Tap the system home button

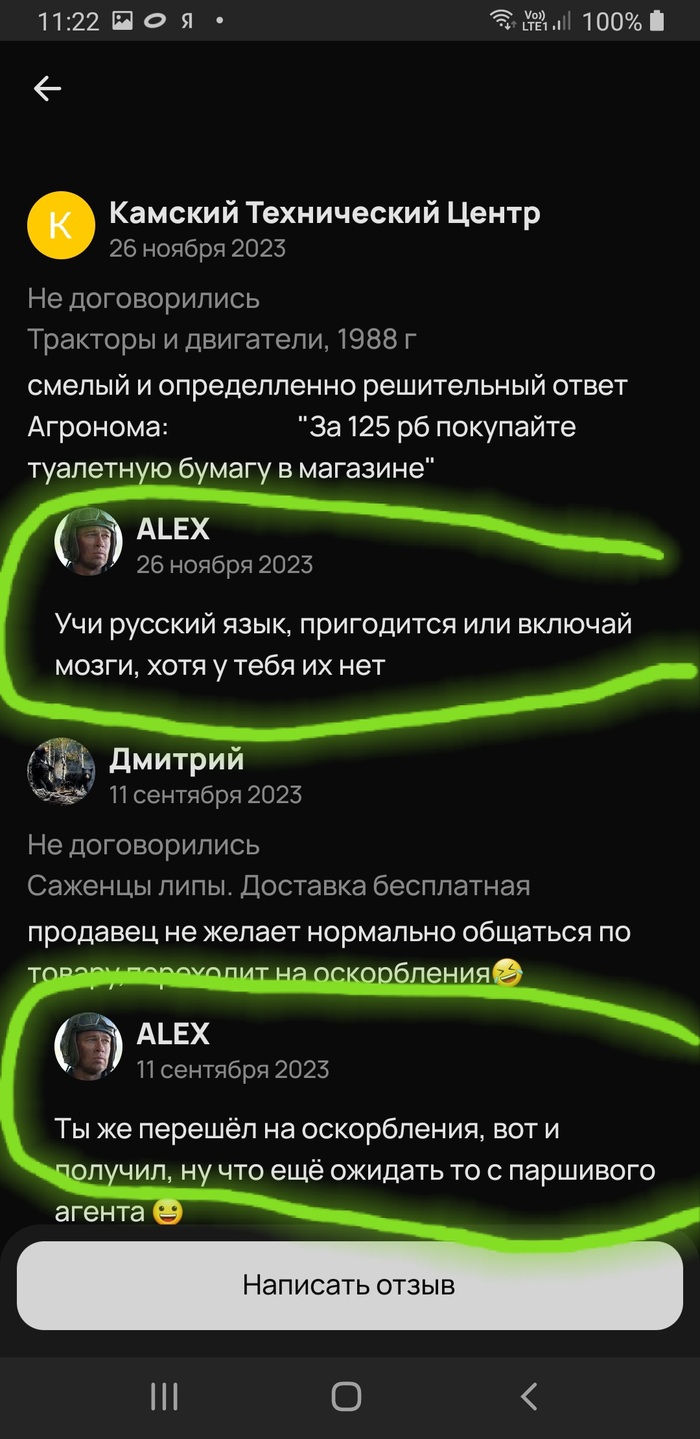[x=346, y=1397]
